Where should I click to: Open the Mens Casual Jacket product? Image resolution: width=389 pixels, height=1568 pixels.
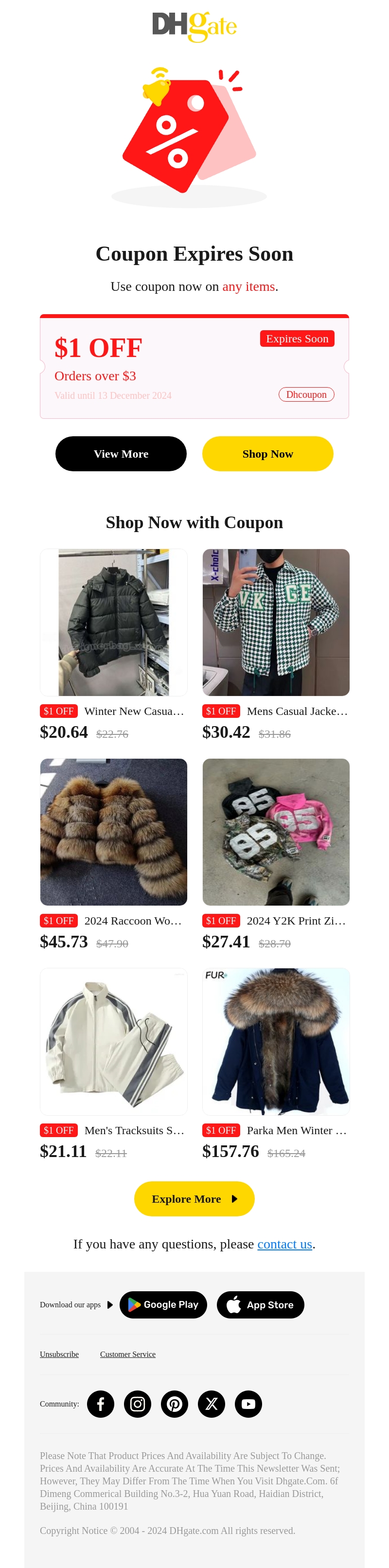(276, 622)
